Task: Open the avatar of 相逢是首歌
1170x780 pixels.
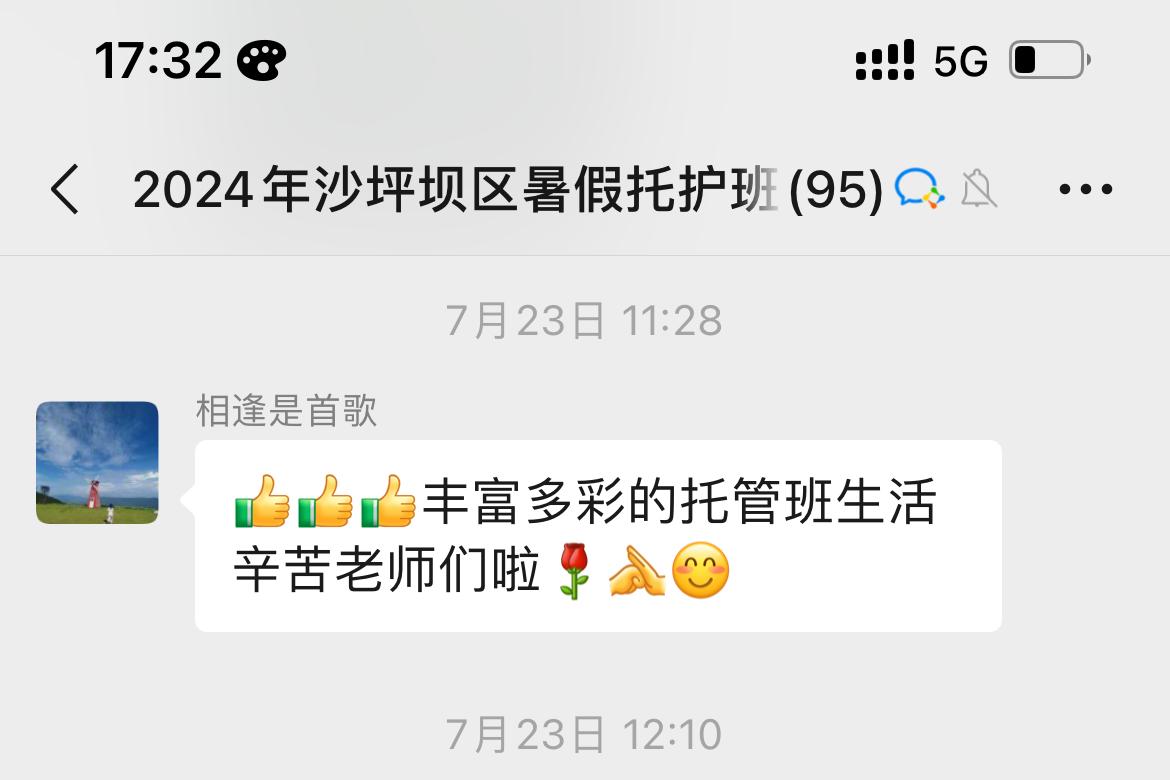Action: pos(97,463)
